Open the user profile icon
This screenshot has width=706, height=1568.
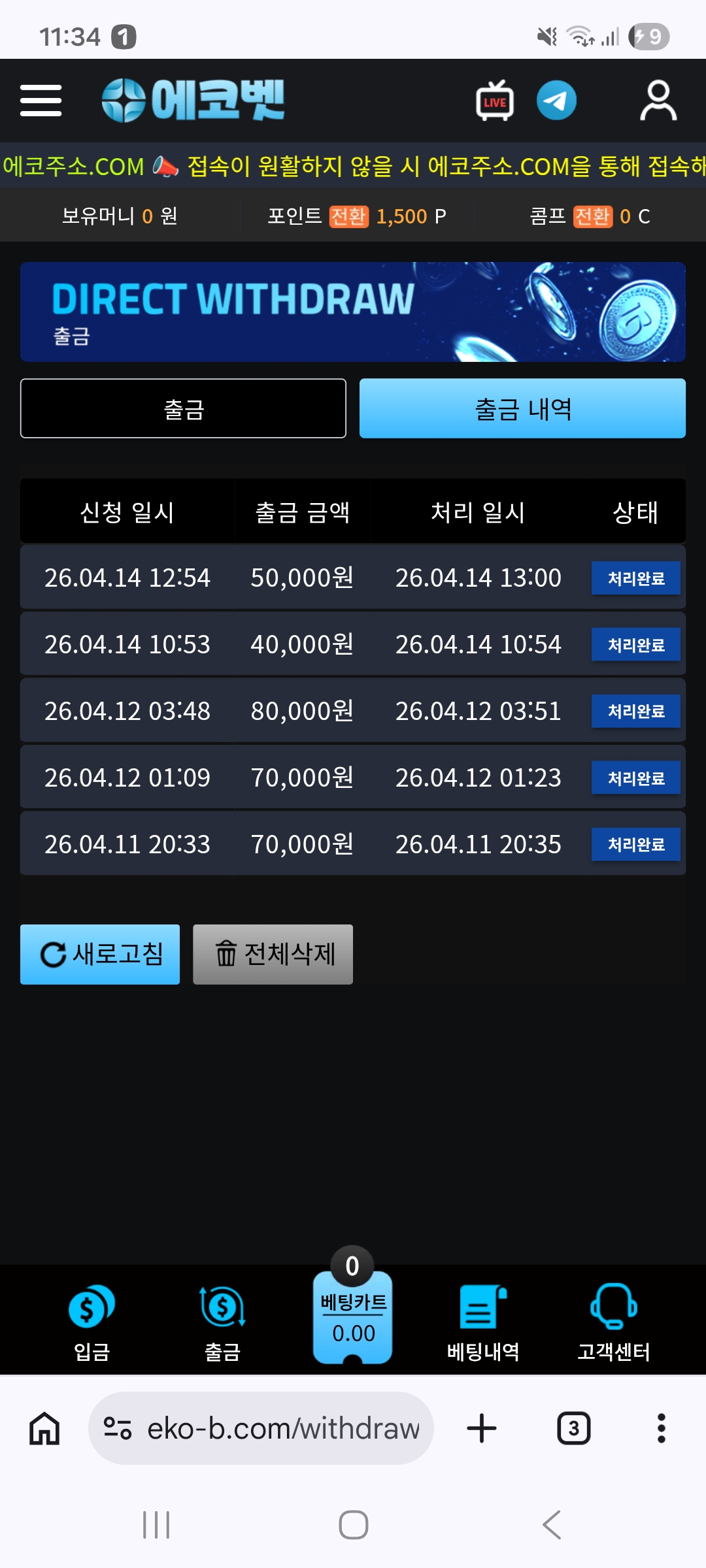(658, 101)
